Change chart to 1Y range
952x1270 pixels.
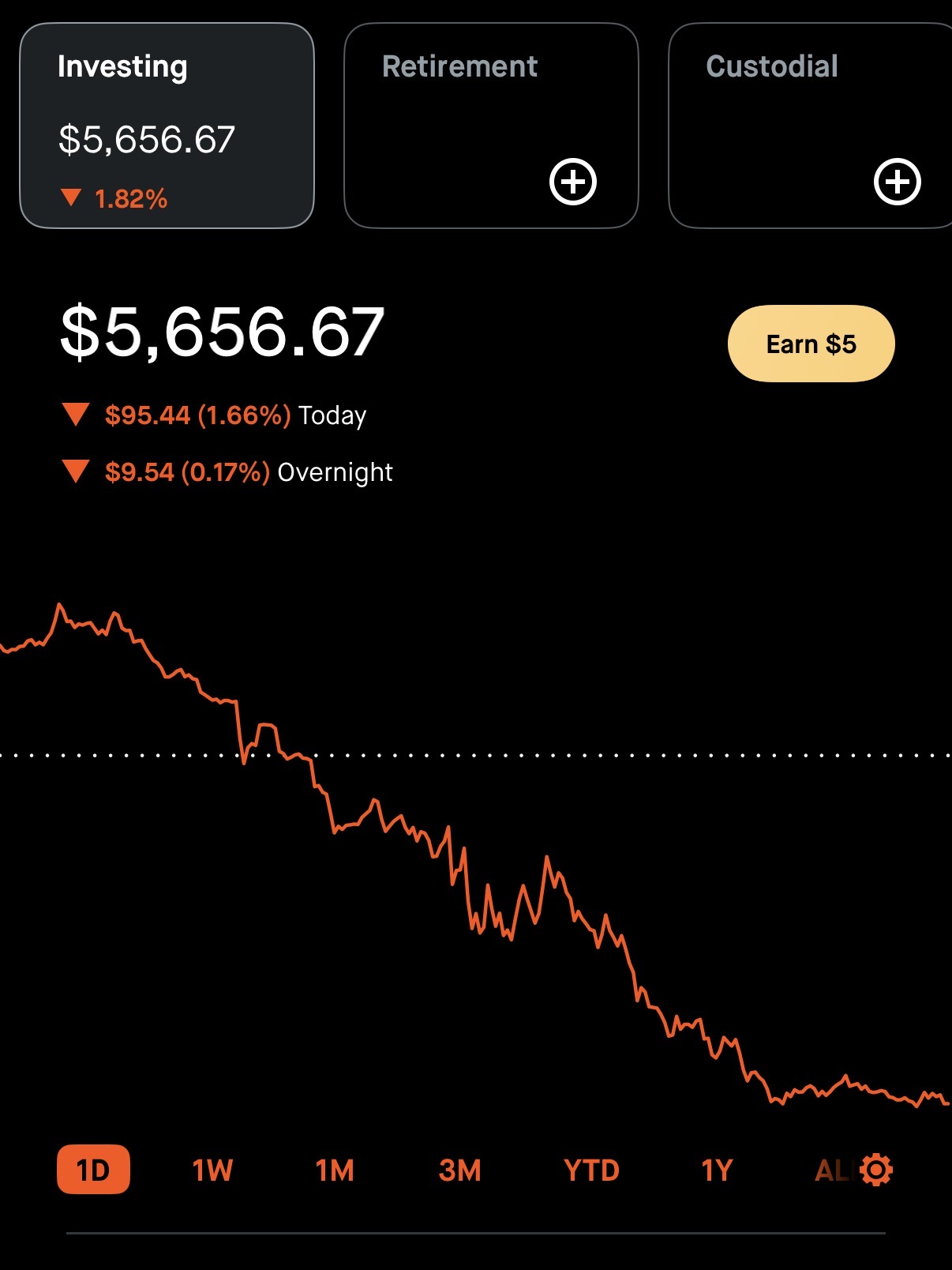pyautogui.click(x=717, y=1170)
